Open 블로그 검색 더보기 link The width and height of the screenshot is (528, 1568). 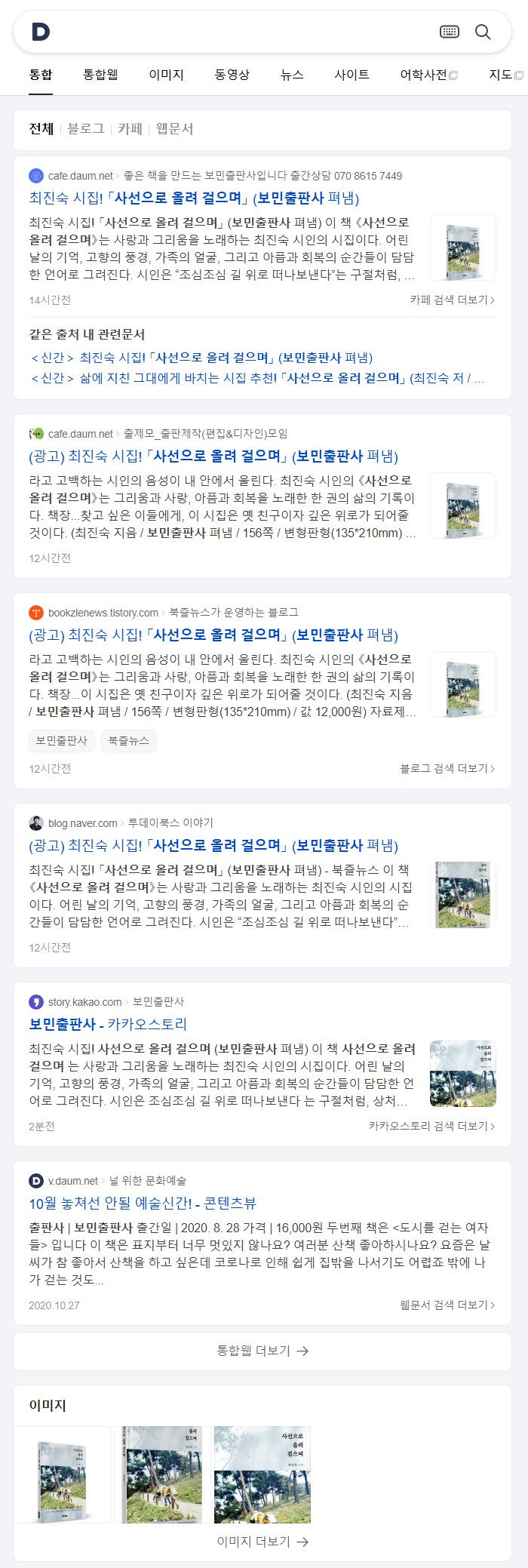click(447, 768)
